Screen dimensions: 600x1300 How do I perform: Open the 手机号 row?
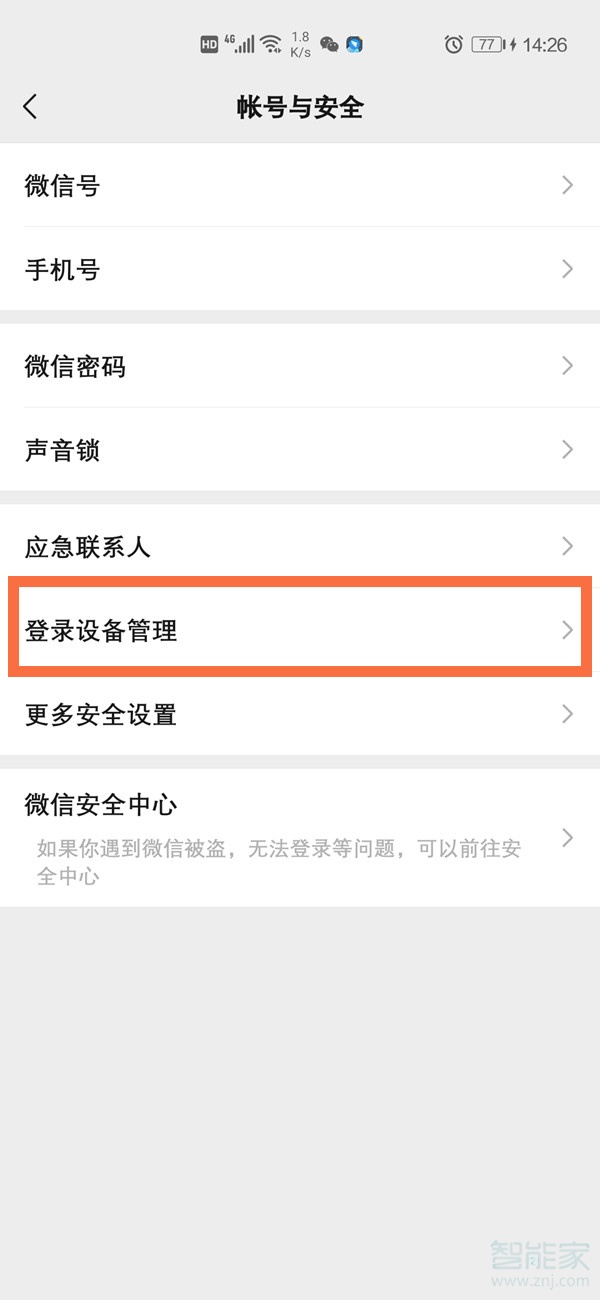(x=300, y=269)
